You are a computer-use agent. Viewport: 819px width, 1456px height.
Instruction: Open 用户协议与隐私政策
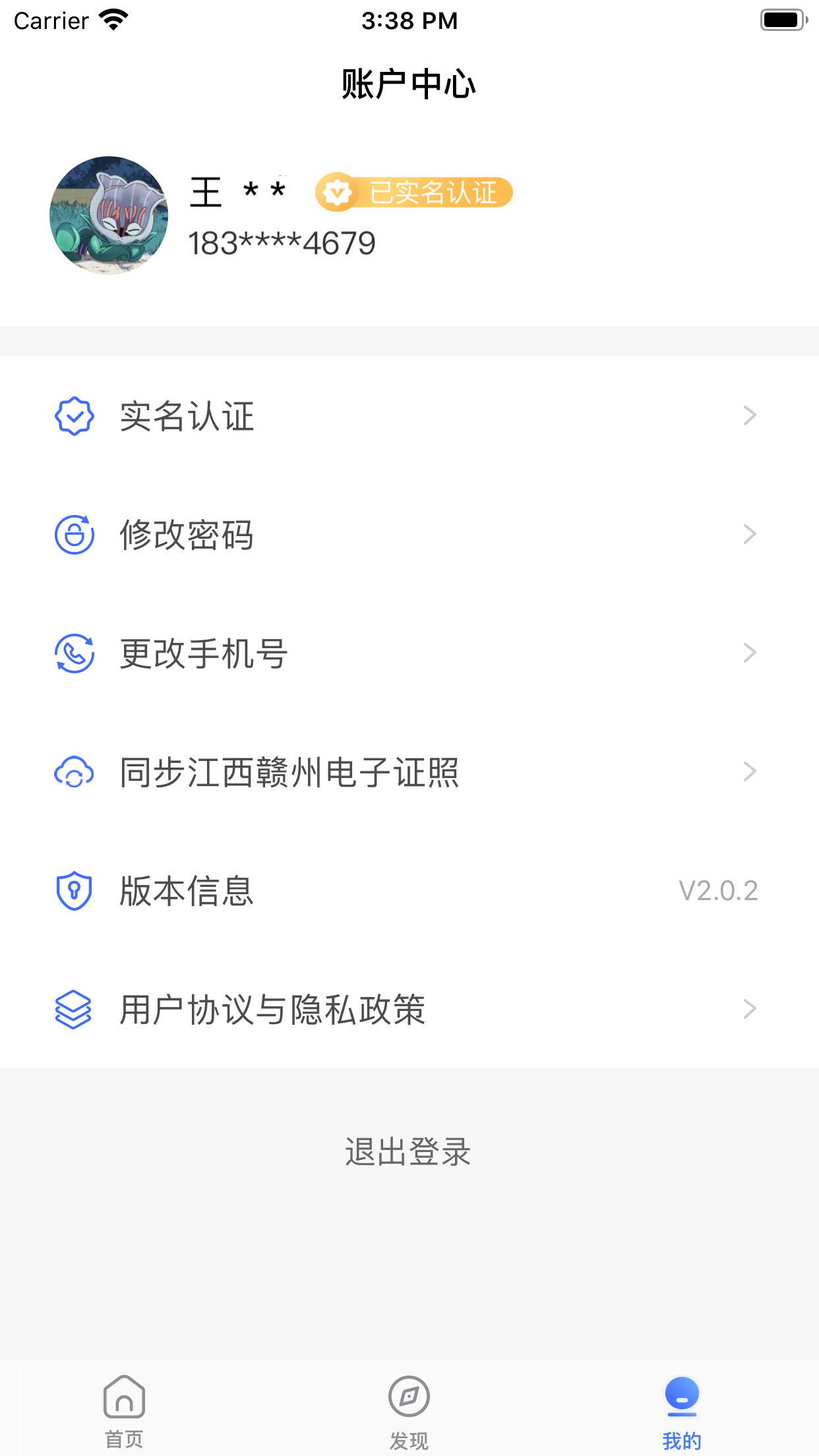pyautogui.click(x=409, y=1010)
